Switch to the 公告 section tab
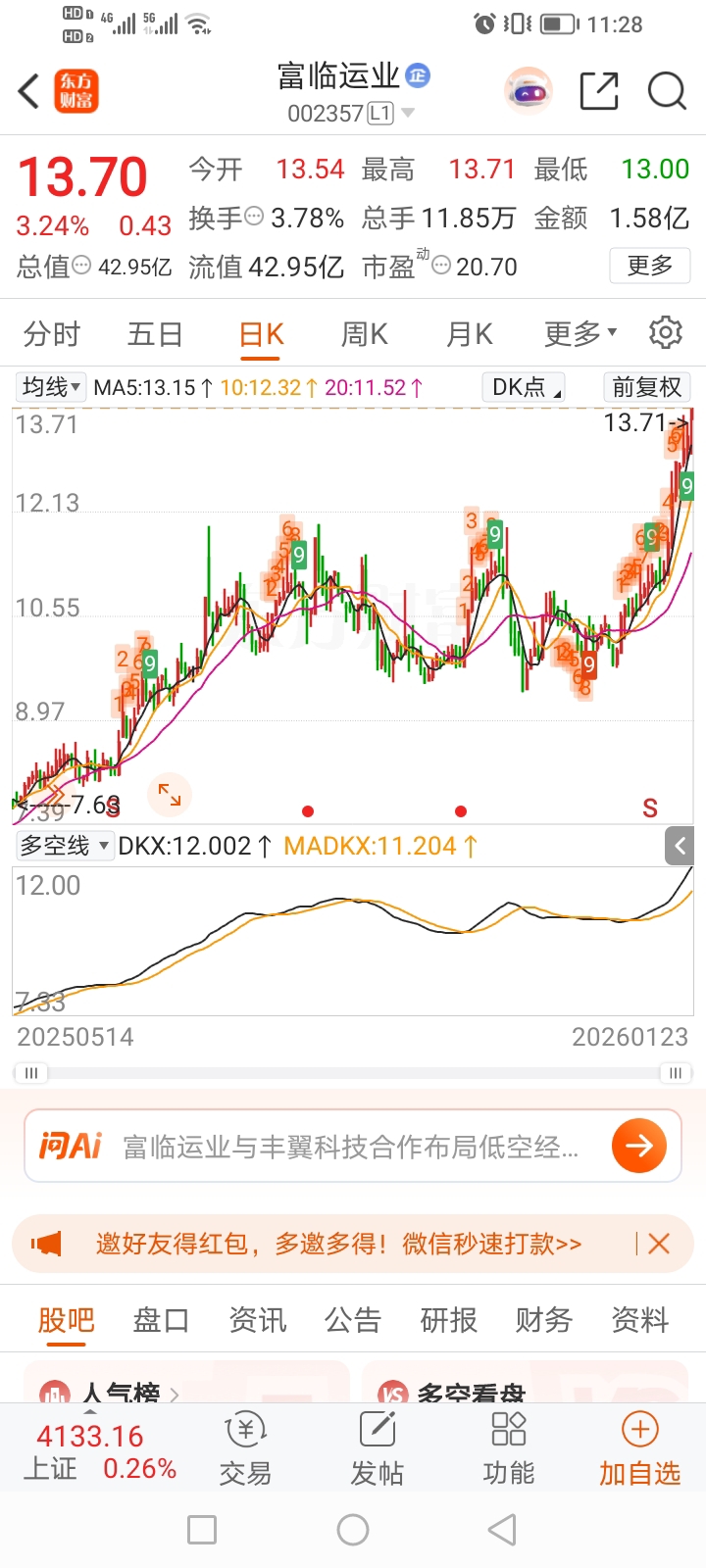This screenshot has height=1568, width=706. coord(352,1320)
